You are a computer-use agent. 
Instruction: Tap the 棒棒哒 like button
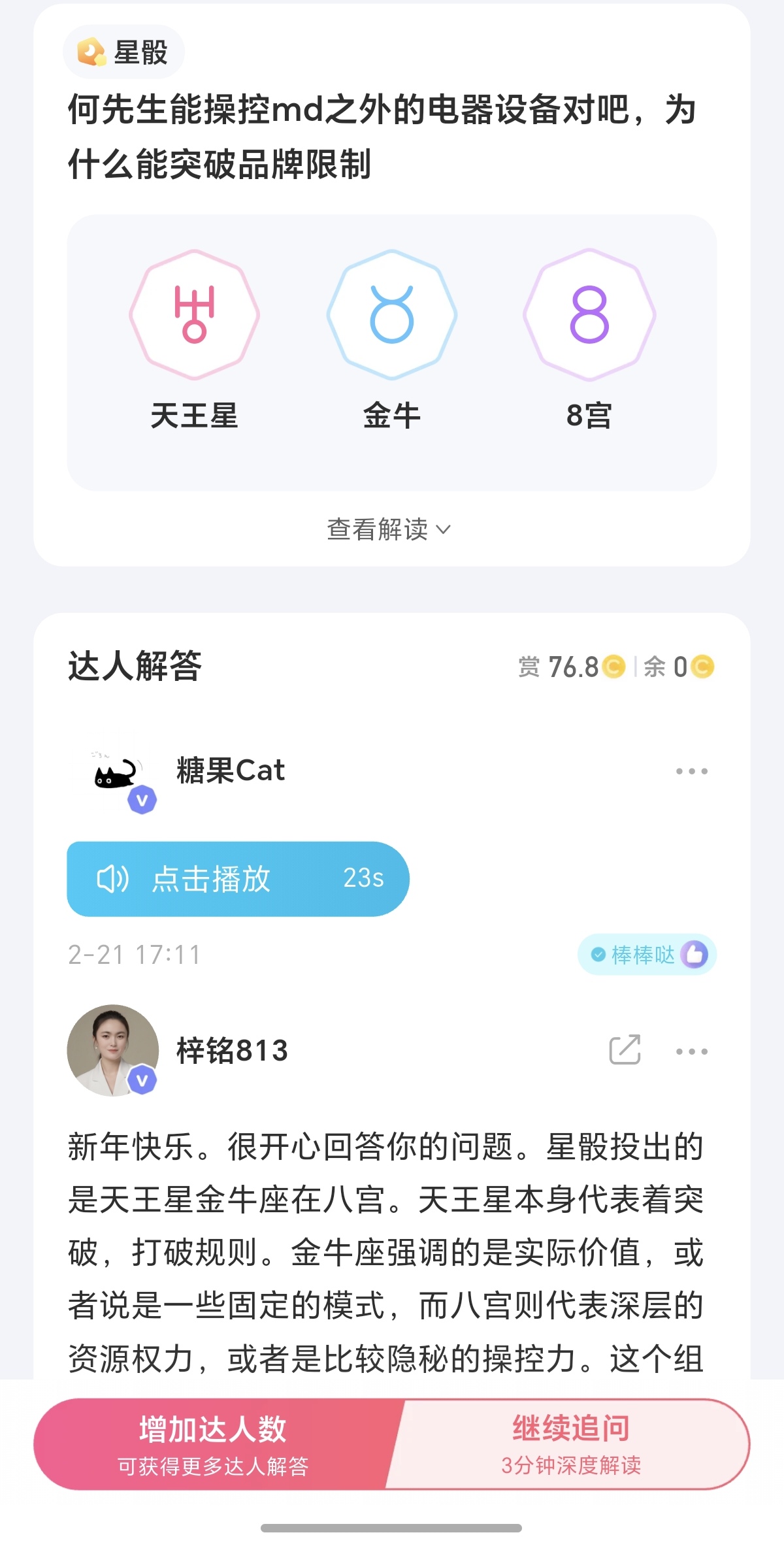click(647, 955)
